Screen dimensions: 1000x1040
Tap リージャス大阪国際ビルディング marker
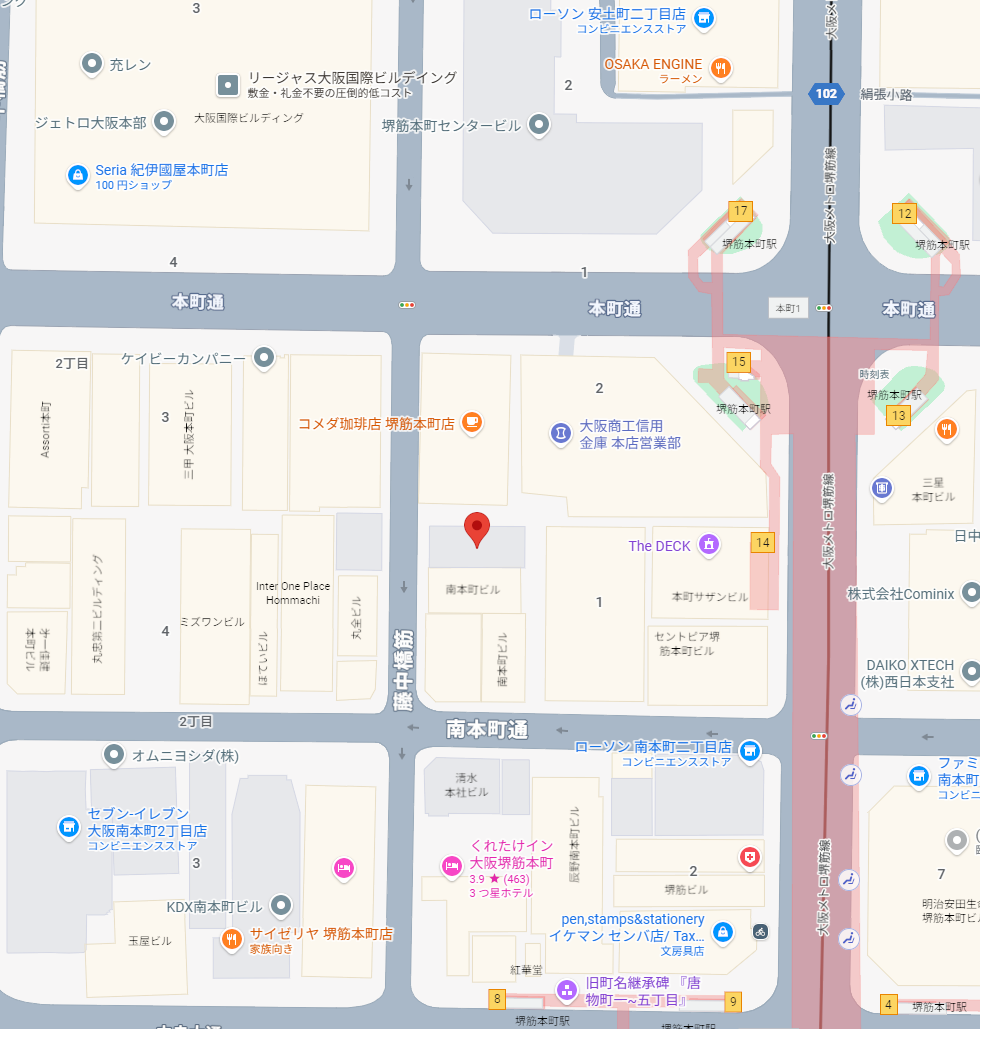click(x=229, y=84)
